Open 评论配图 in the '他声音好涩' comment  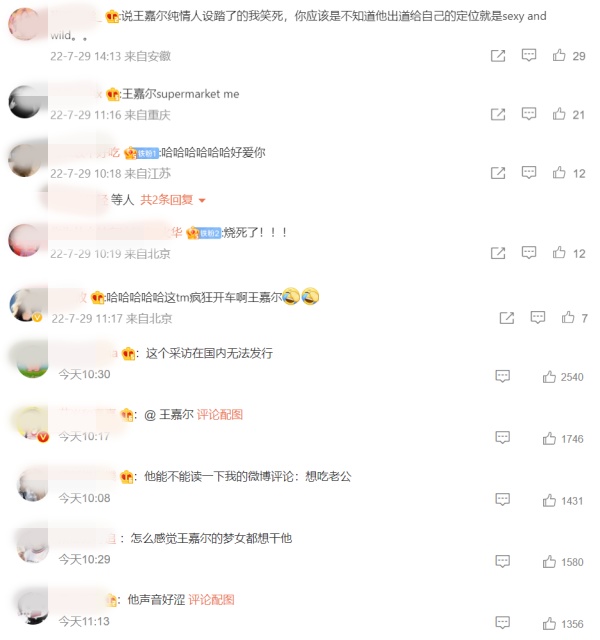click(211, 599)
